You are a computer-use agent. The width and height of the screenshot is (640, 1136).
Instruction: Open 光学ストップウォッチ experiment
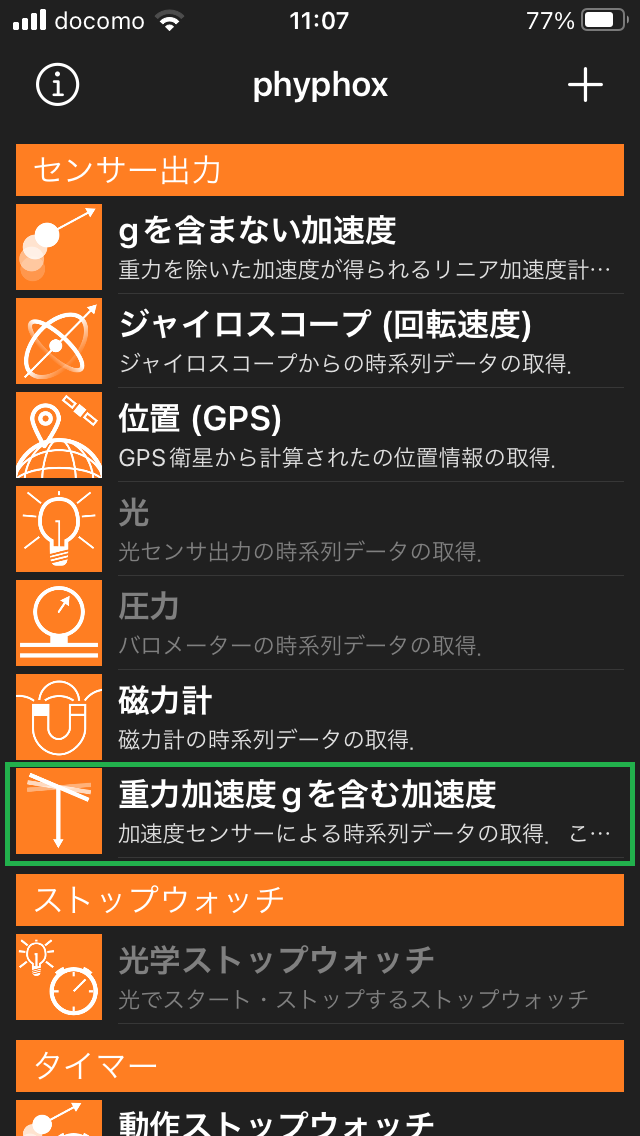[320, 978]
